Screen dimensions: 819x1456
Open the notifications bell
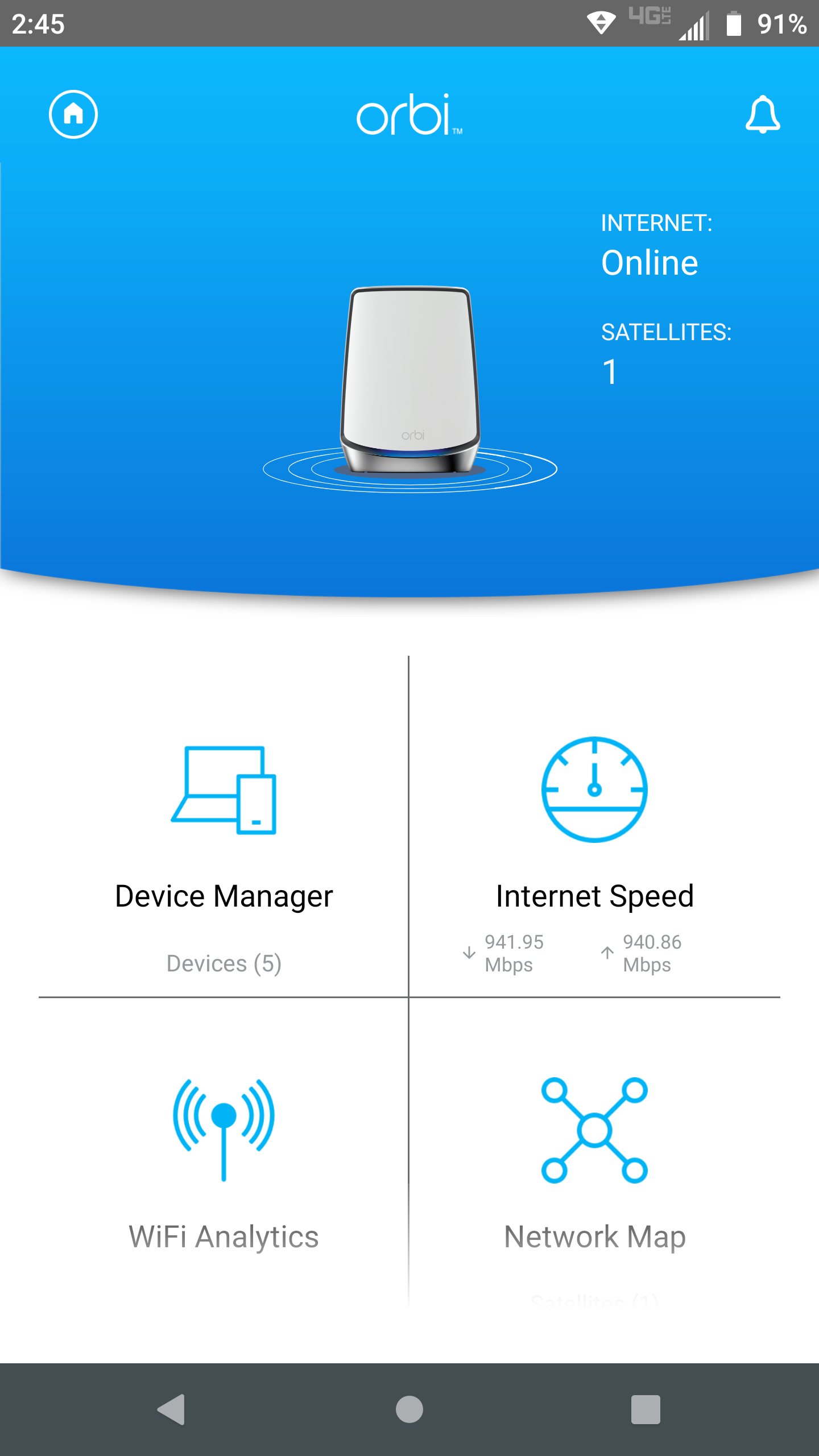[x=762, y=114]
